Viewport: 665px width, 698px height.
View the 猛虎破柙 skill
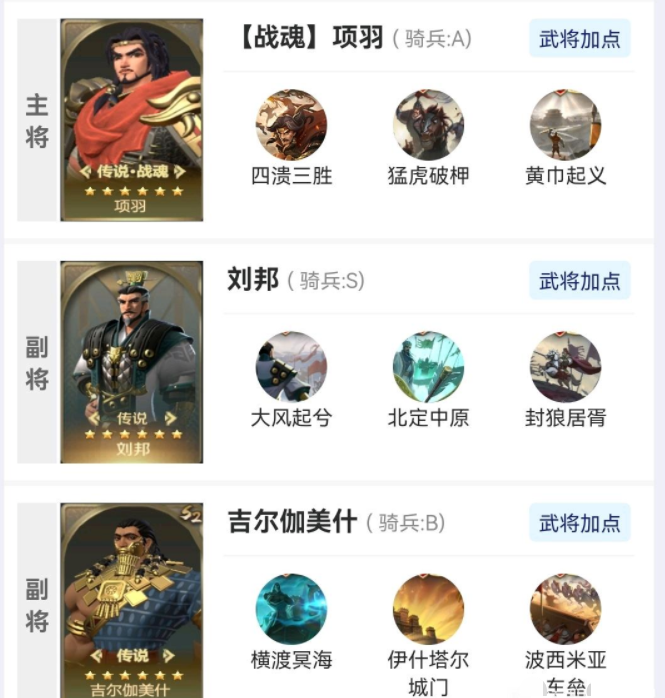(428, 126)
